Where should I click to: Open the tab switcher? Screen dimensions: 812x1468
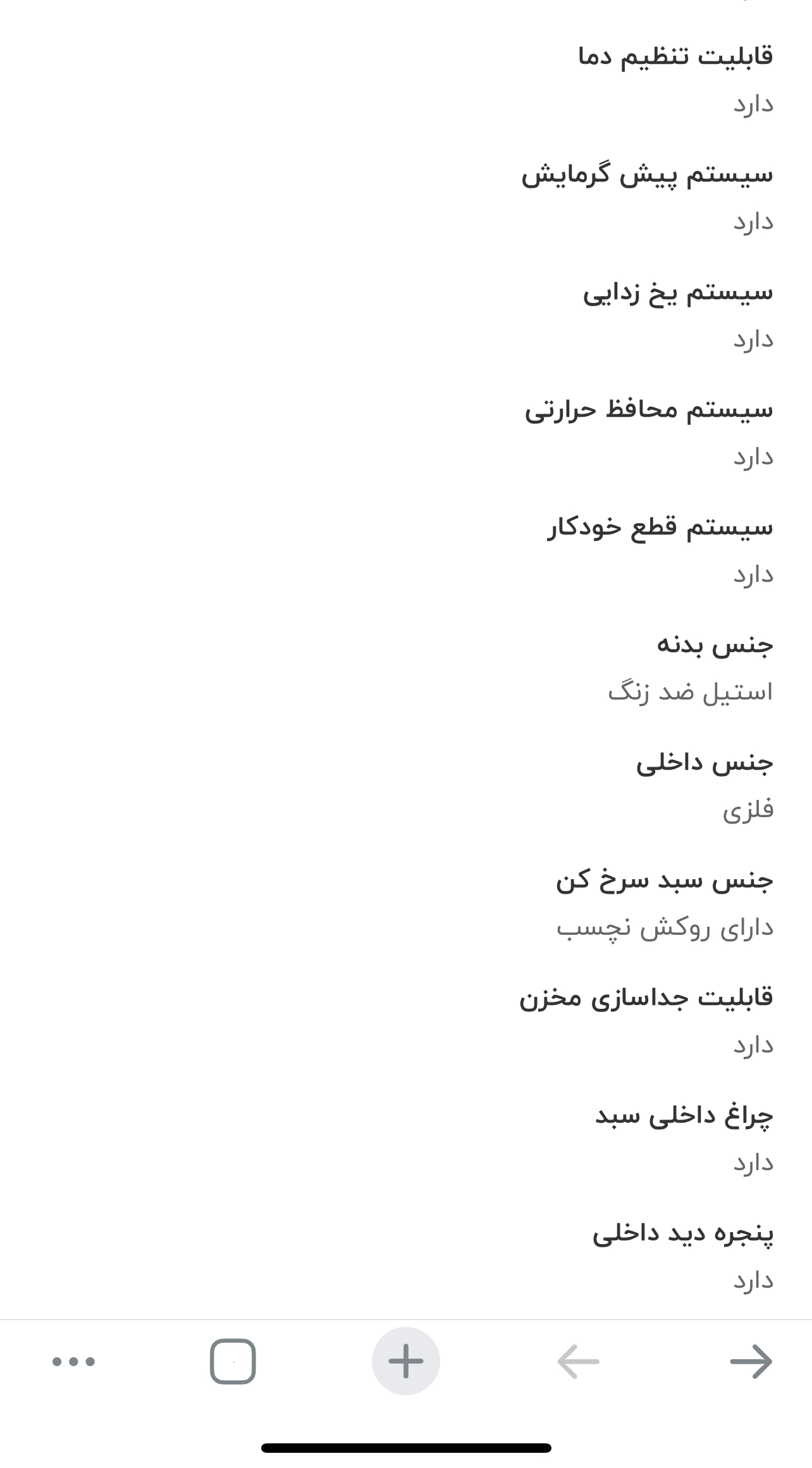point(233,1362)
